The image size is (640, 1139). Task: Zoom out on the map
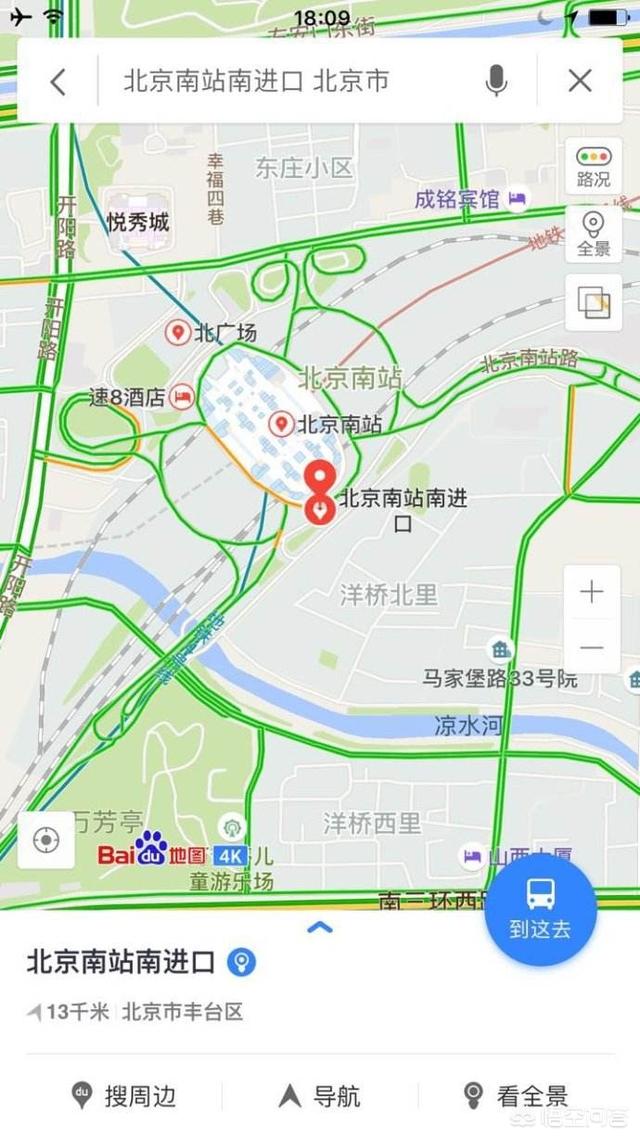point(592,648)
